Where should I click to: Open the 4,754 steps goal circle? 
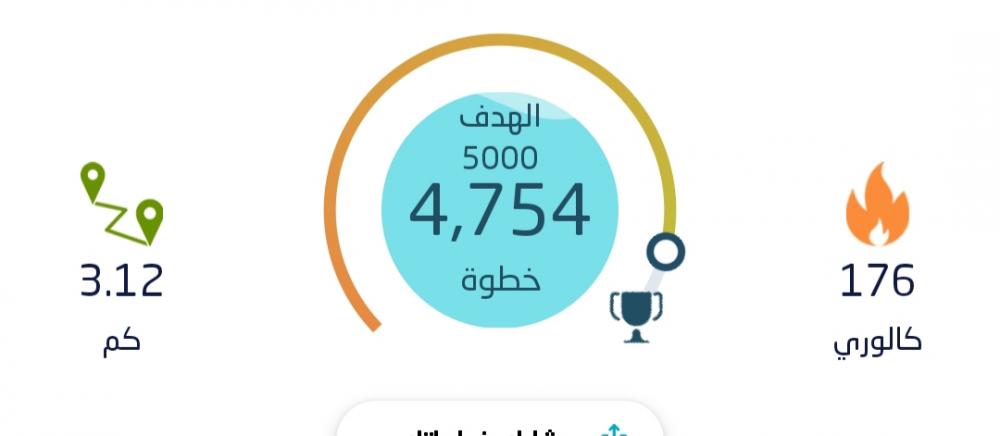[500, 211]
